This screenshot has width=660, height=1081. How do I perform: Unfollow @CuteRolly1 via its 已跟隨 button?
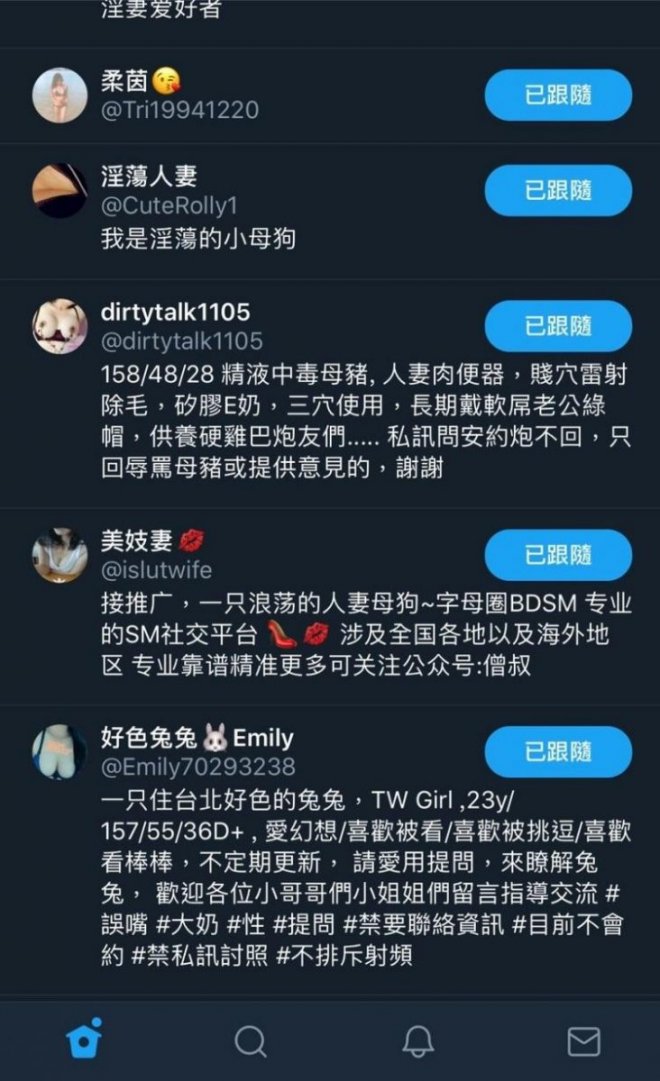(558, 190)
